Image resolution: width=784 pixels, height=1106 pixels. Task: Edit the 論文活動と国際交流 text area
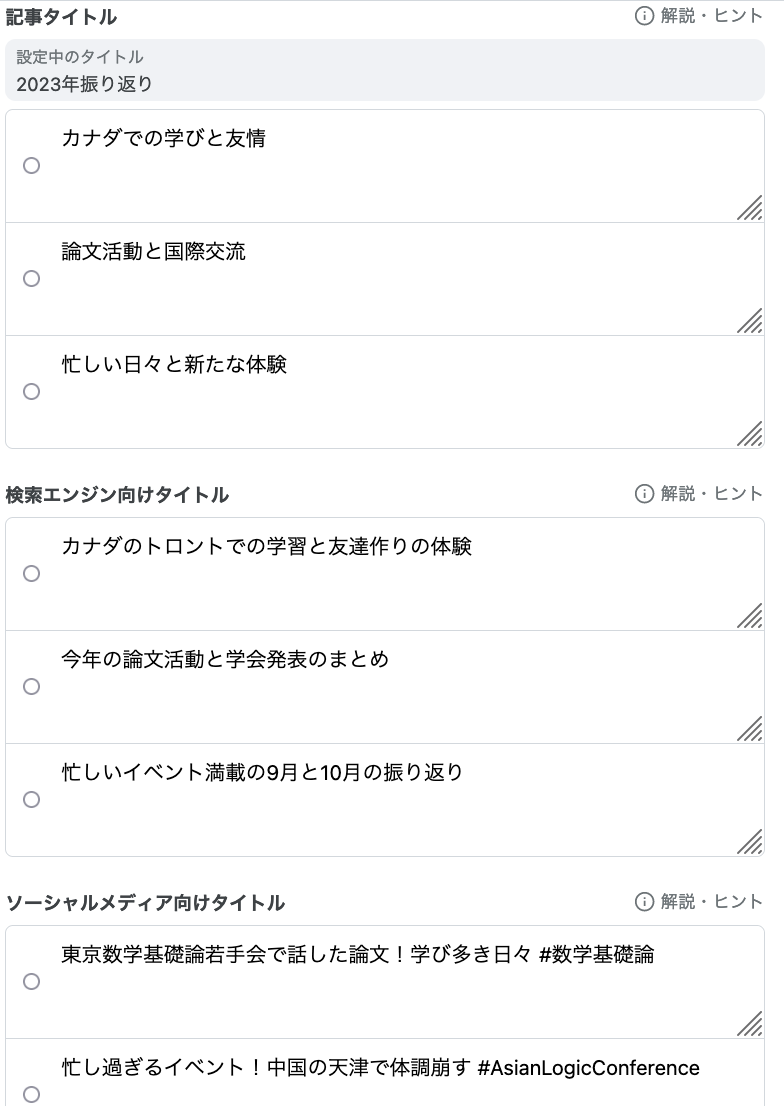pyautogui.click(x=400, y=279)
